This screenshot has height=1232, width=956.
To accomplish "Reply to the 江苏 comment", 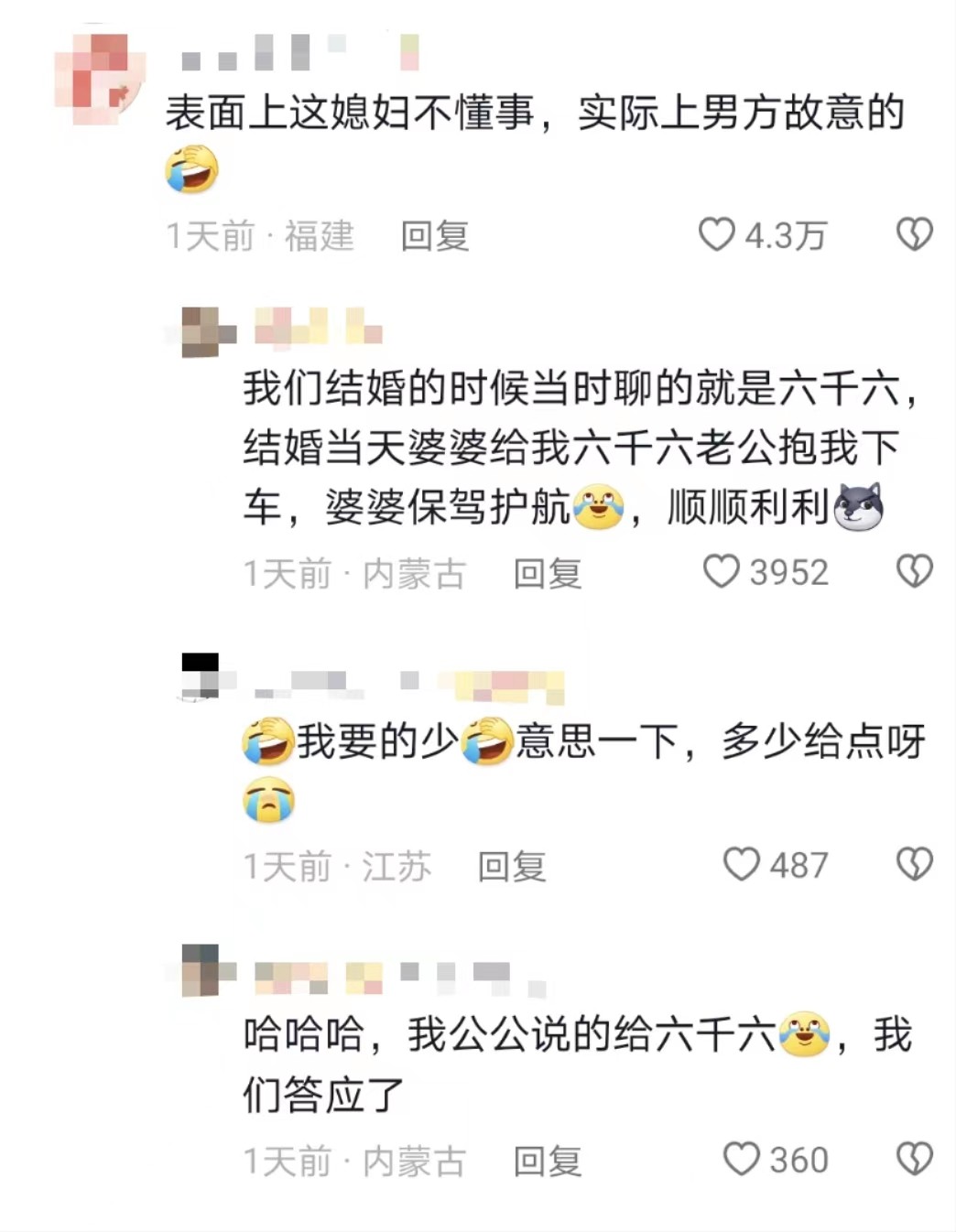I will coord(512,866).
